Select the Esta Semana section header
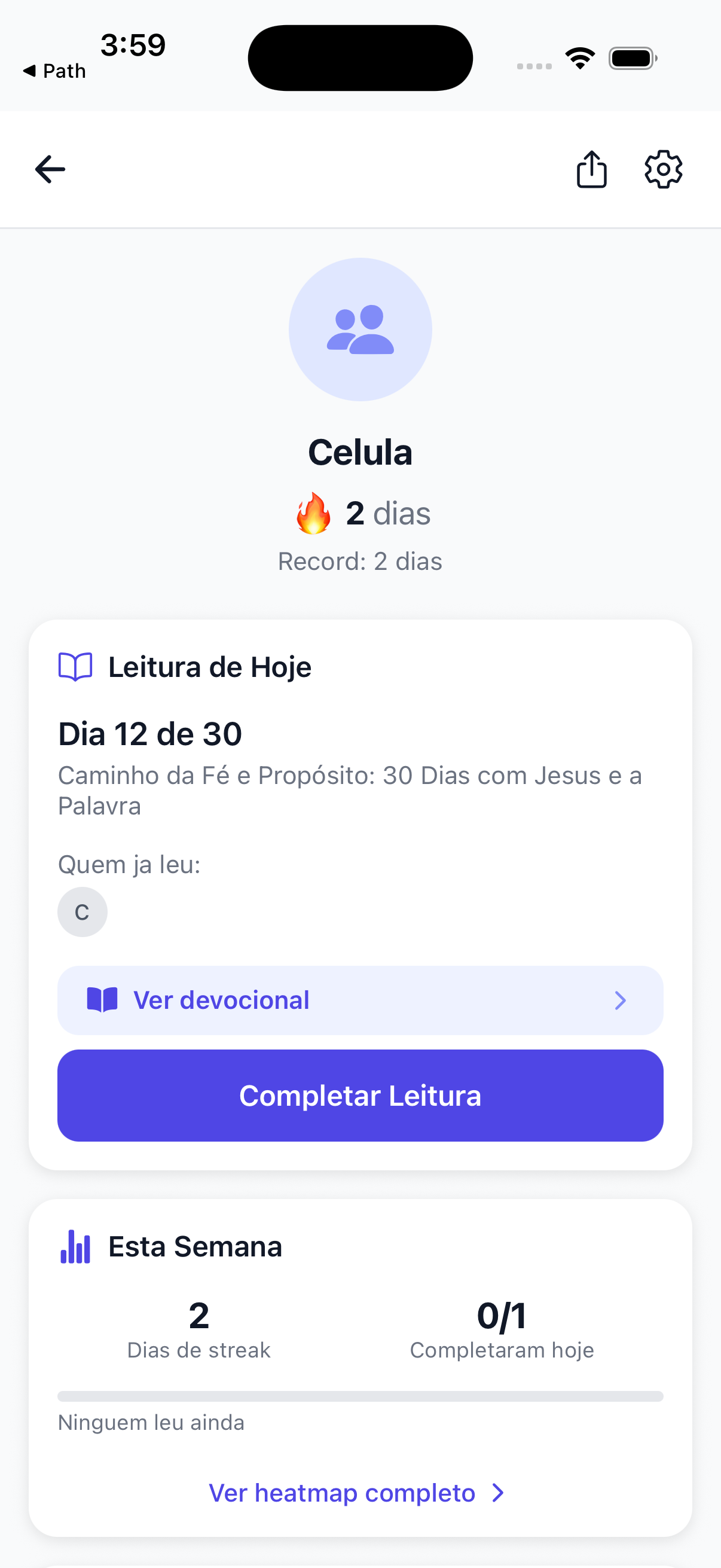721x1568 pixels. (195, 1246)
